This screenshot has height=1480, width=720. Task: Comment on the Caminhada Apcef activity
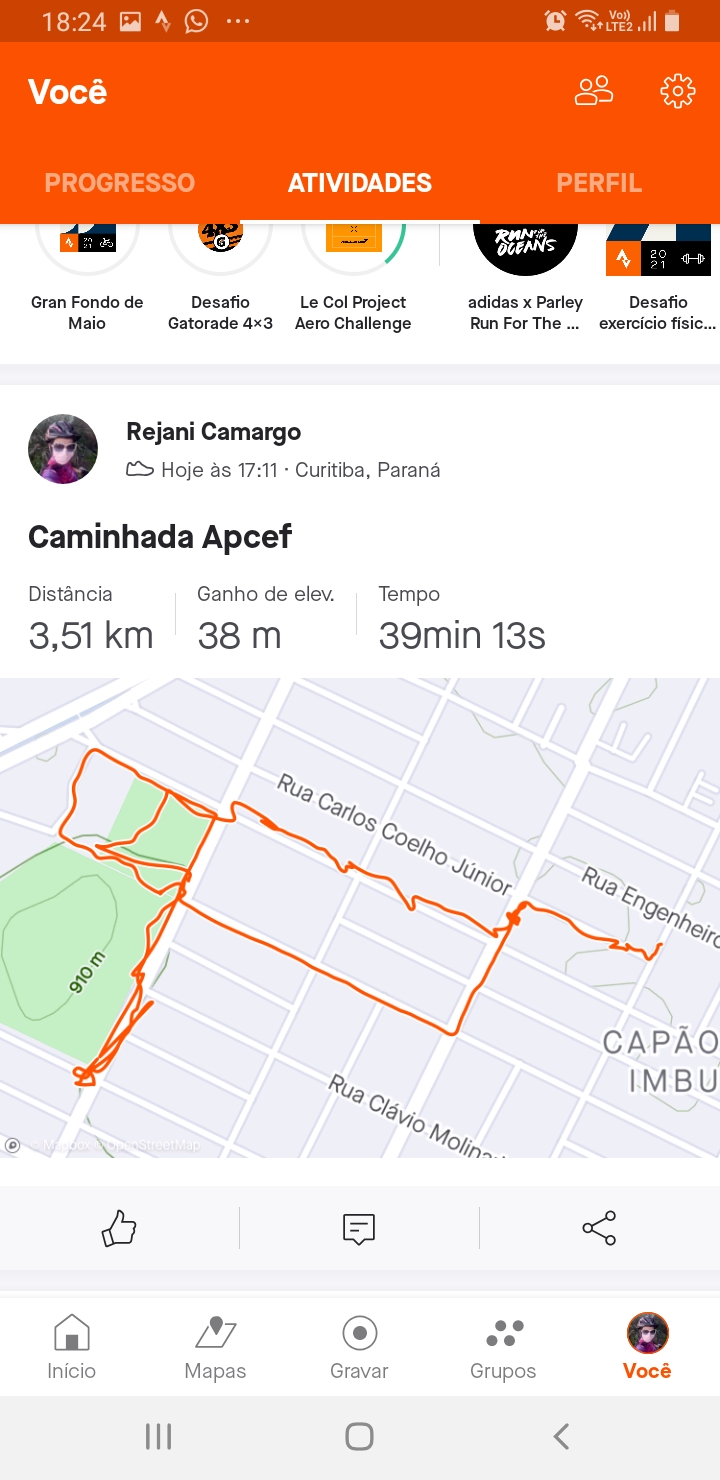point(359,1228)
